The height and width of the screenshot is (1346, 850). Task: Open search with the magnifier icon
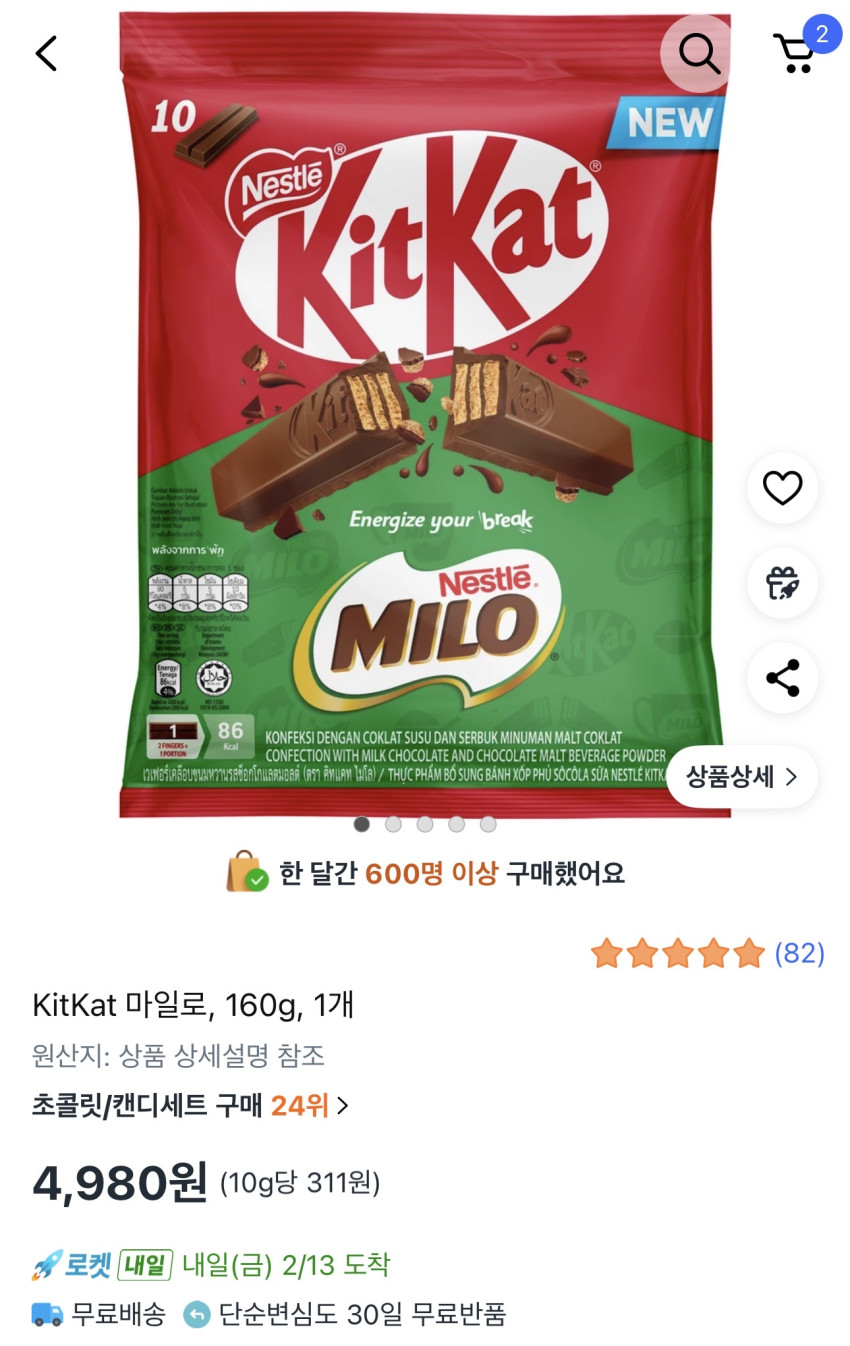coord(699,53)
